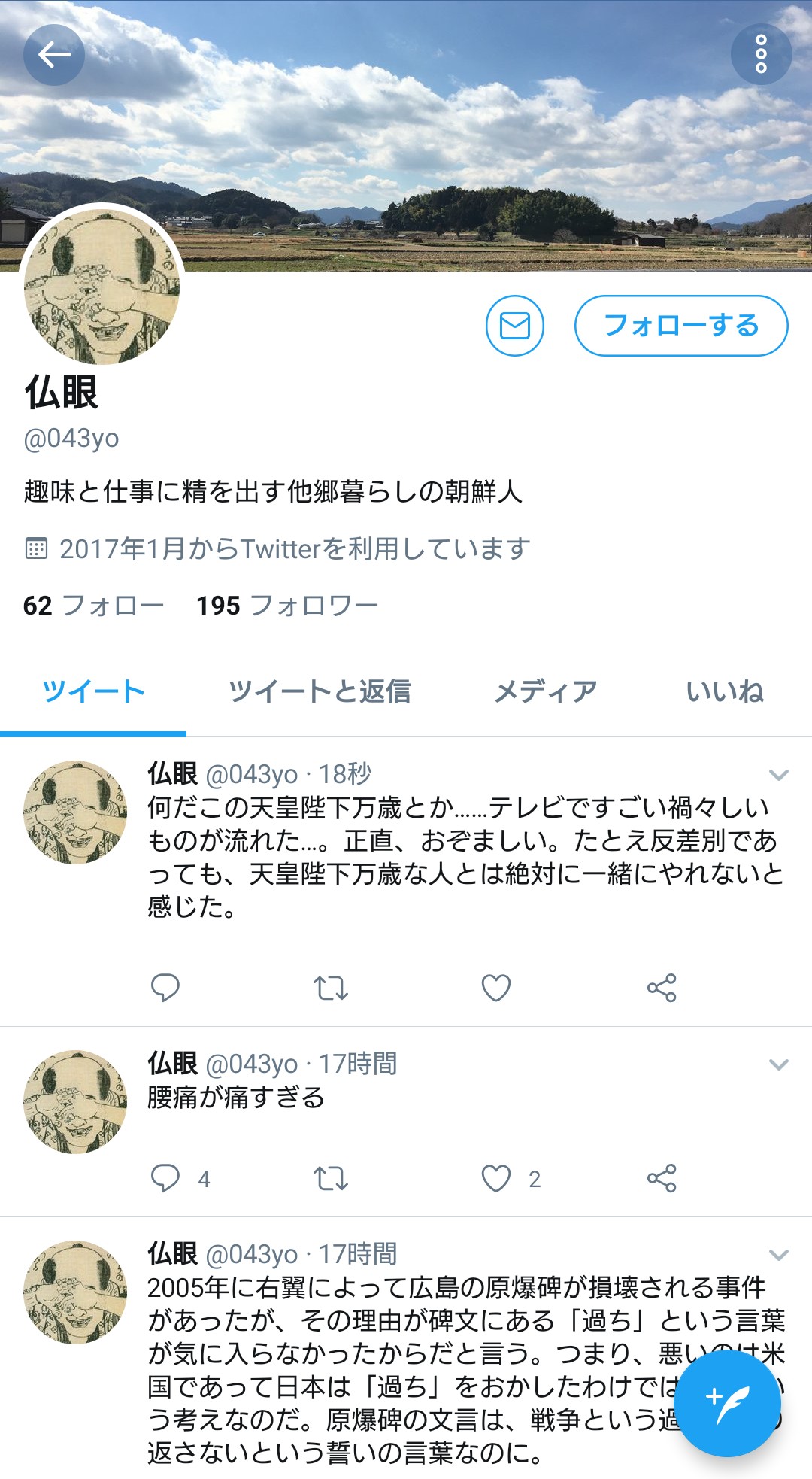Retweet the 18秒 tweet
Image resolution: width=812 pixels, height=1479 pixels.
pos(331,988)
